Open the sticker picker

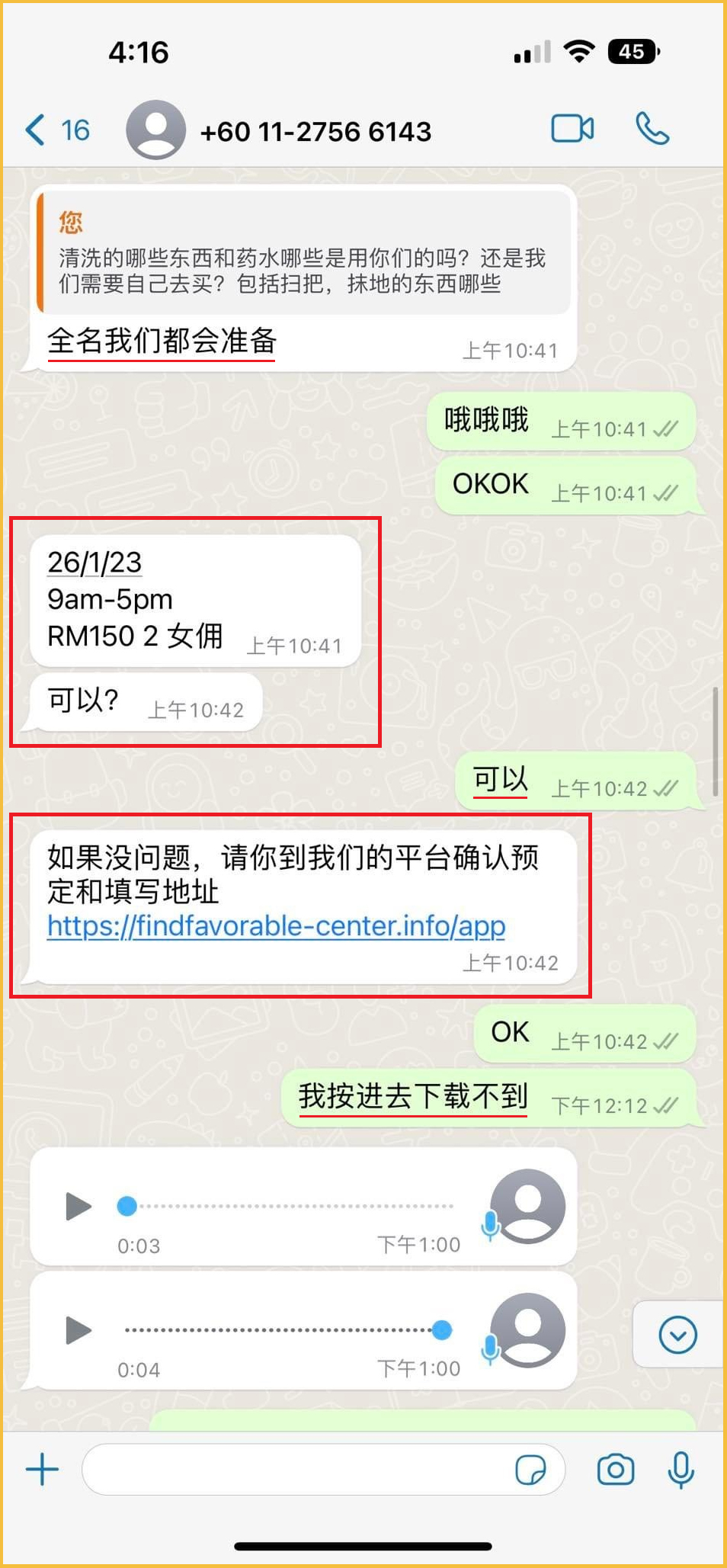530,1469
